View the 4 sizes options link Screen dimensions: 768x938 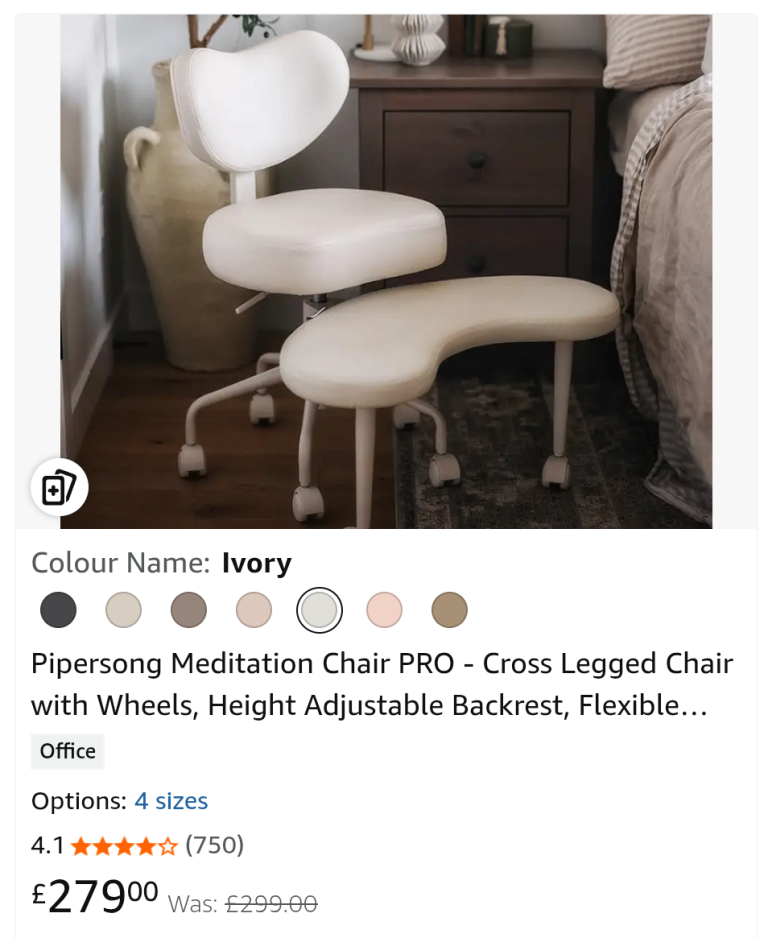pyautogui.click(x=171, y=801)
